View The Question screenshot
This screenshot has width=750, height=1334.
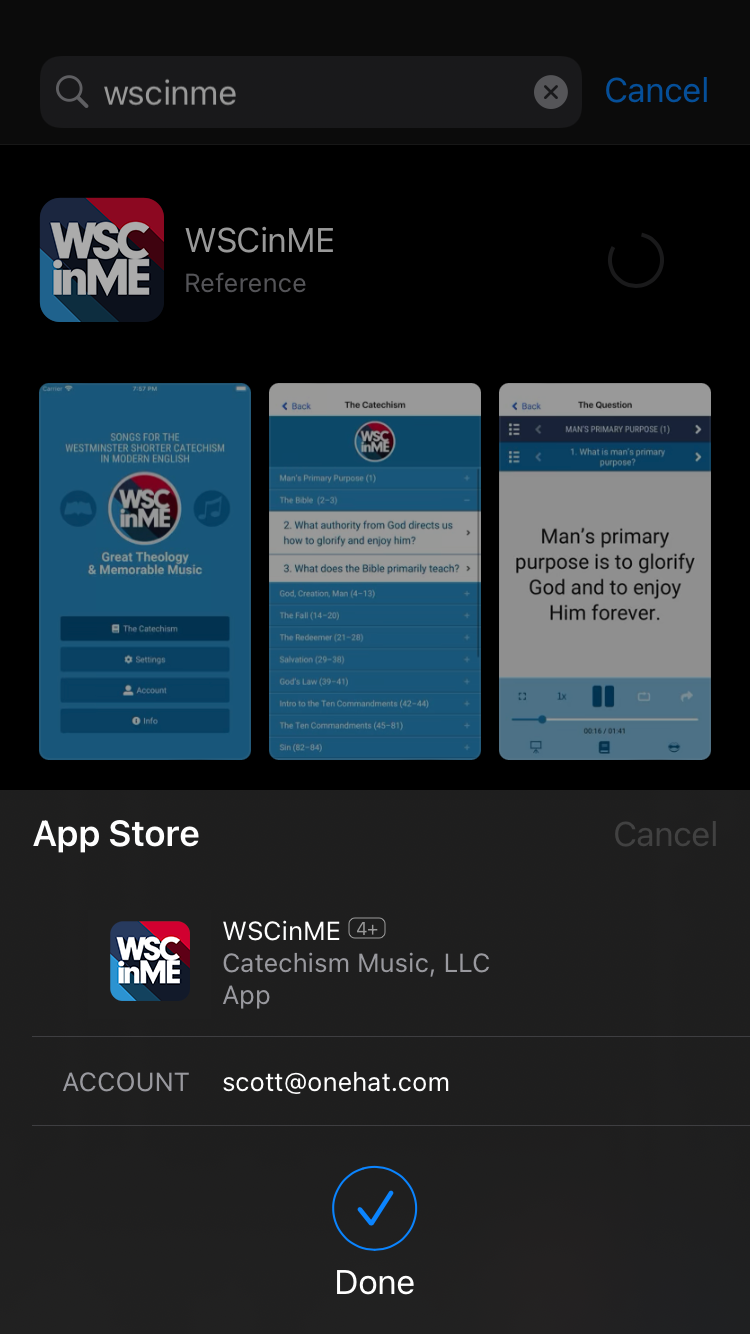605,571
